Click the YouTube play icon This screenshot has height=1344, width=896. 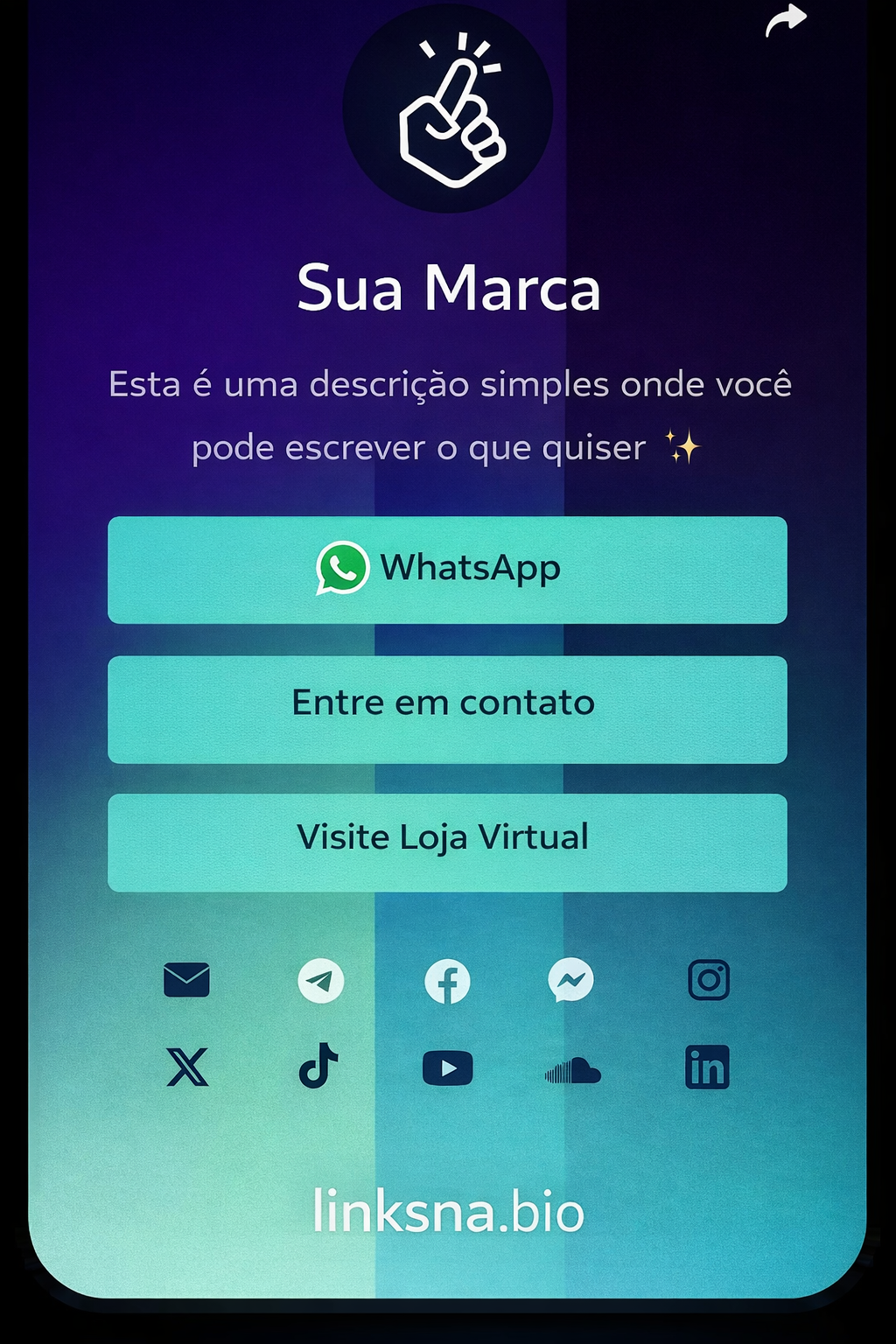[x=447, y=1067]
